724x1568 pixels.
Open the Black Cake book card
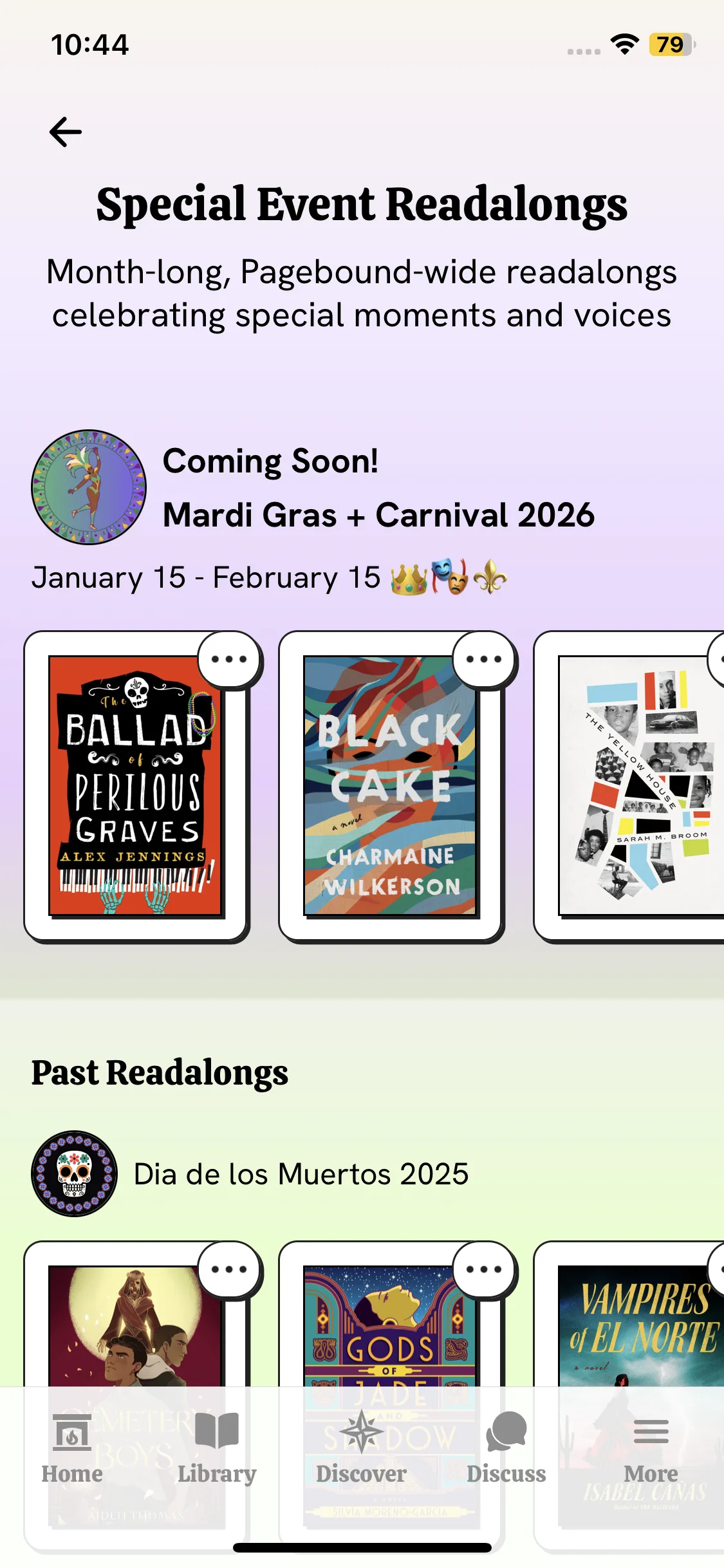coord(390,786)
